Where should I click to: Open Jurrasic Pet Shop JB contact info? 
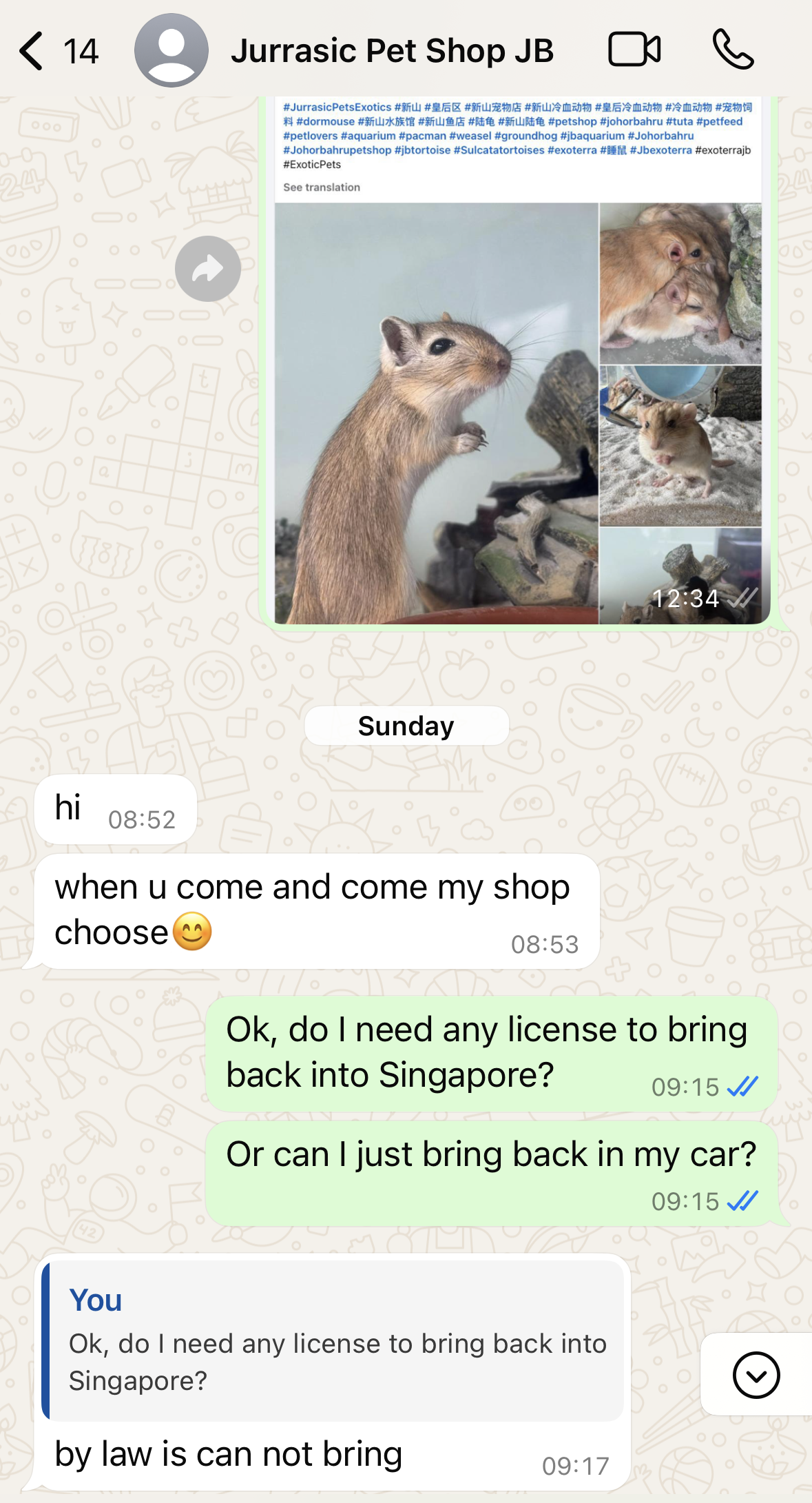391,52
